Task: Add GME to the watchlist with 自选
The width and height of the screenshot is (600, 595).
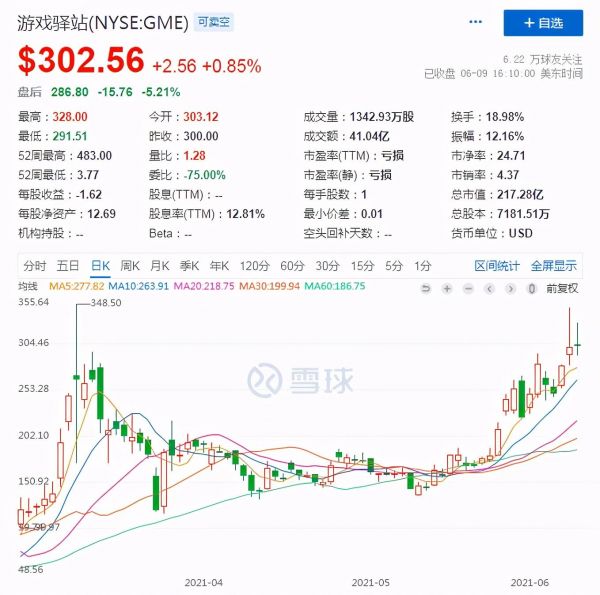Action: pos(543,23)
